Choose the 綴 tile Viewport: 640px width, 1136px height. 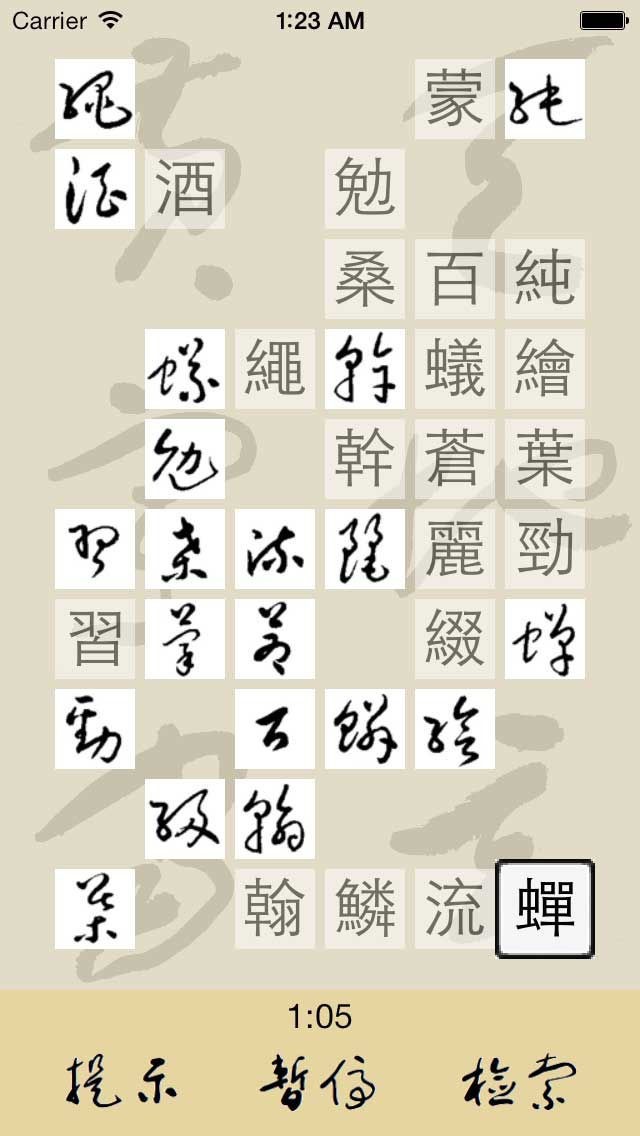(x=454, y=638)
